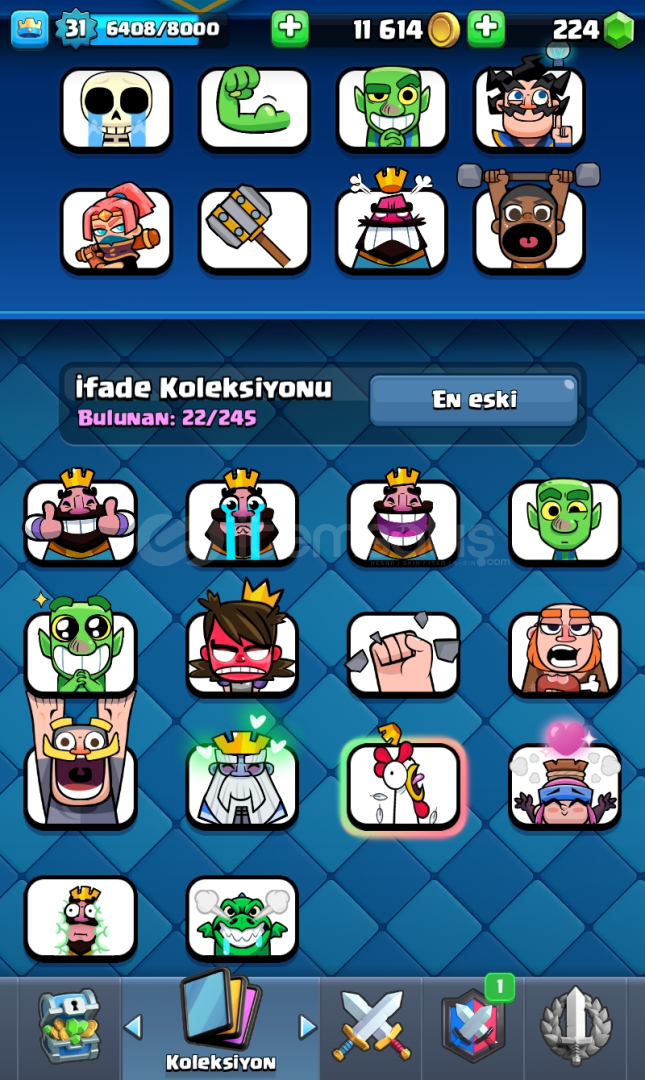
Task: Open the crying king emote in the collection
Action: [242, 518]
